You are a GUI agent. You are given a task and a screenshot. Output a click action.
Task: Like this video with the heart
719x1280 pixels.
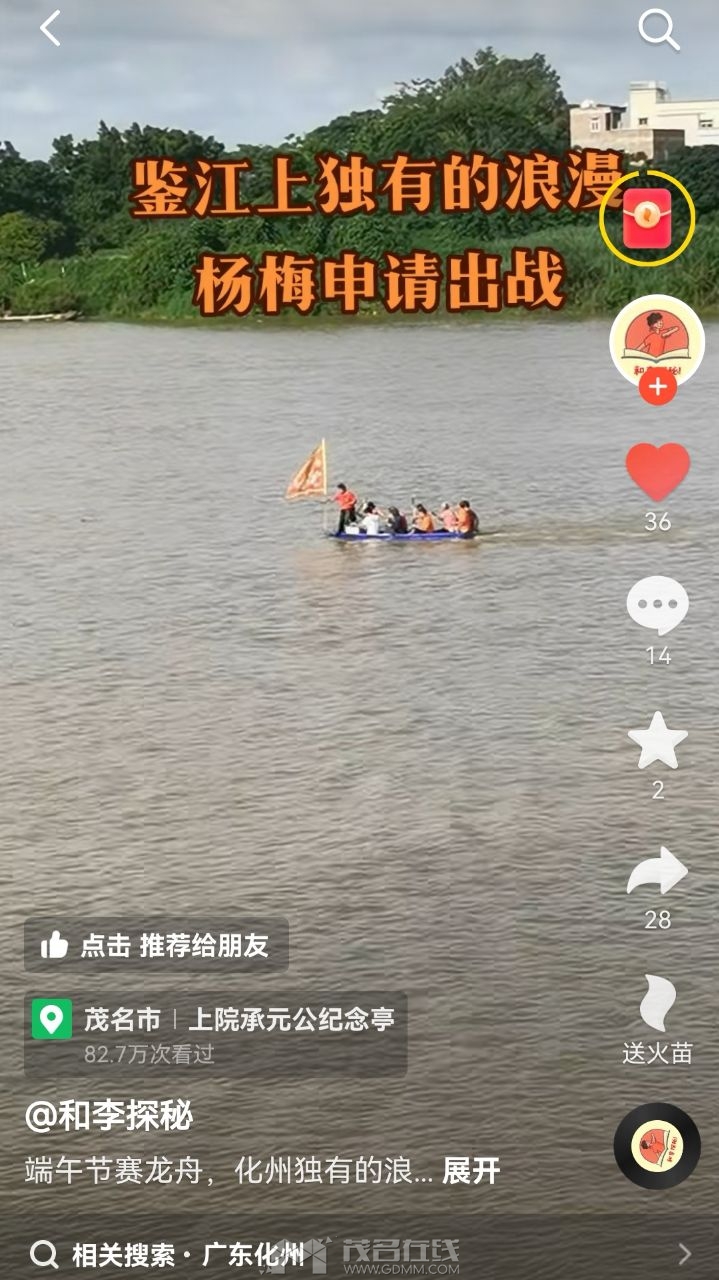pos(657,473)
